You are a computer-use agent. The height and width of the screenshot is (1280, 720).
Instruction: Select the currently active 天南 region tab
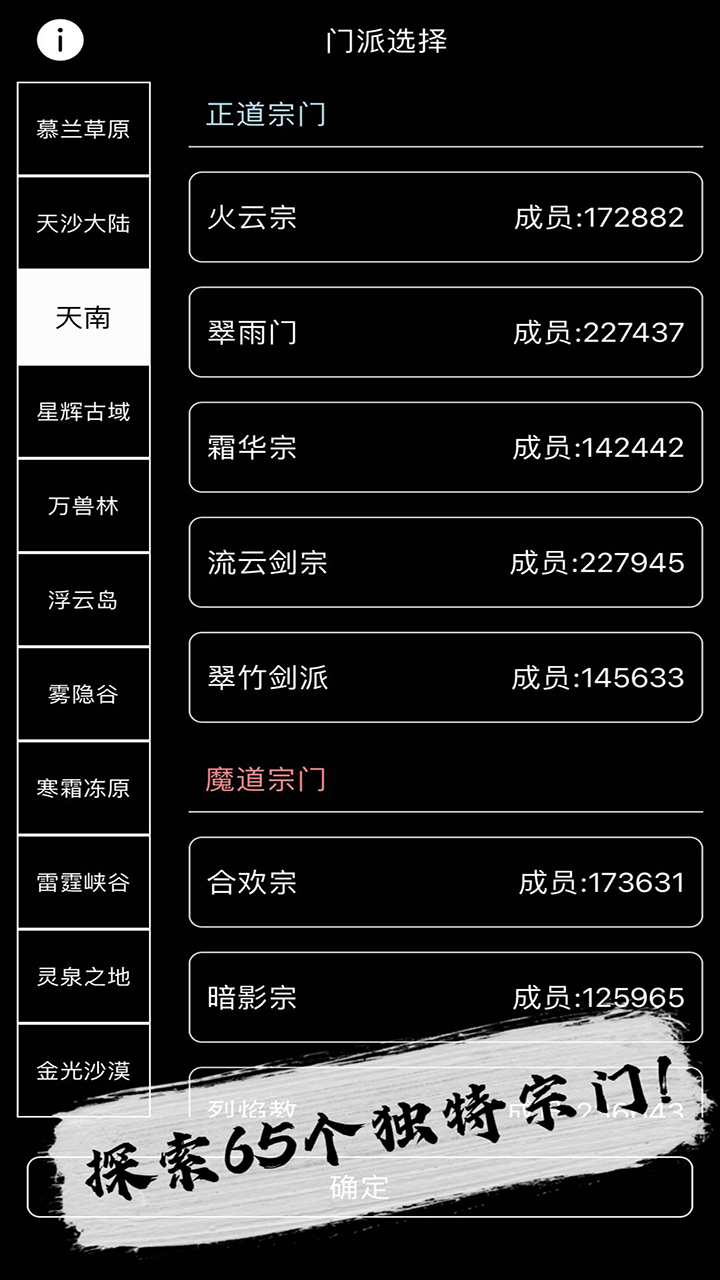tap(83, 317)
